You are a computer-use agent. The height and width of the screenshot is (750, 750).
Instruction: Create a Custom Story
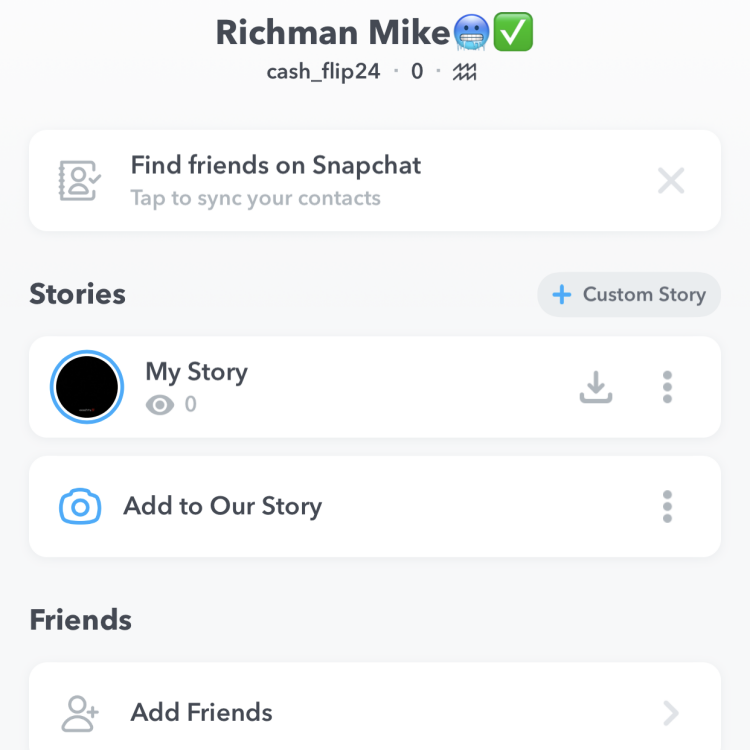pyautogui.click(x=629, y=295)
